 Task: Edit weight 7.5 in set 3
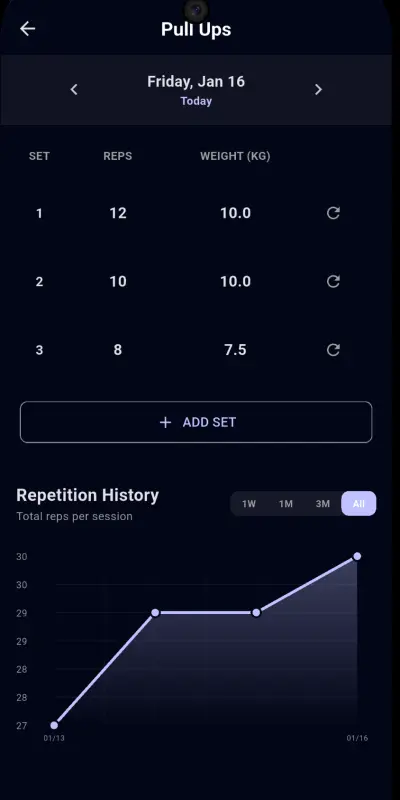[235, 350]
